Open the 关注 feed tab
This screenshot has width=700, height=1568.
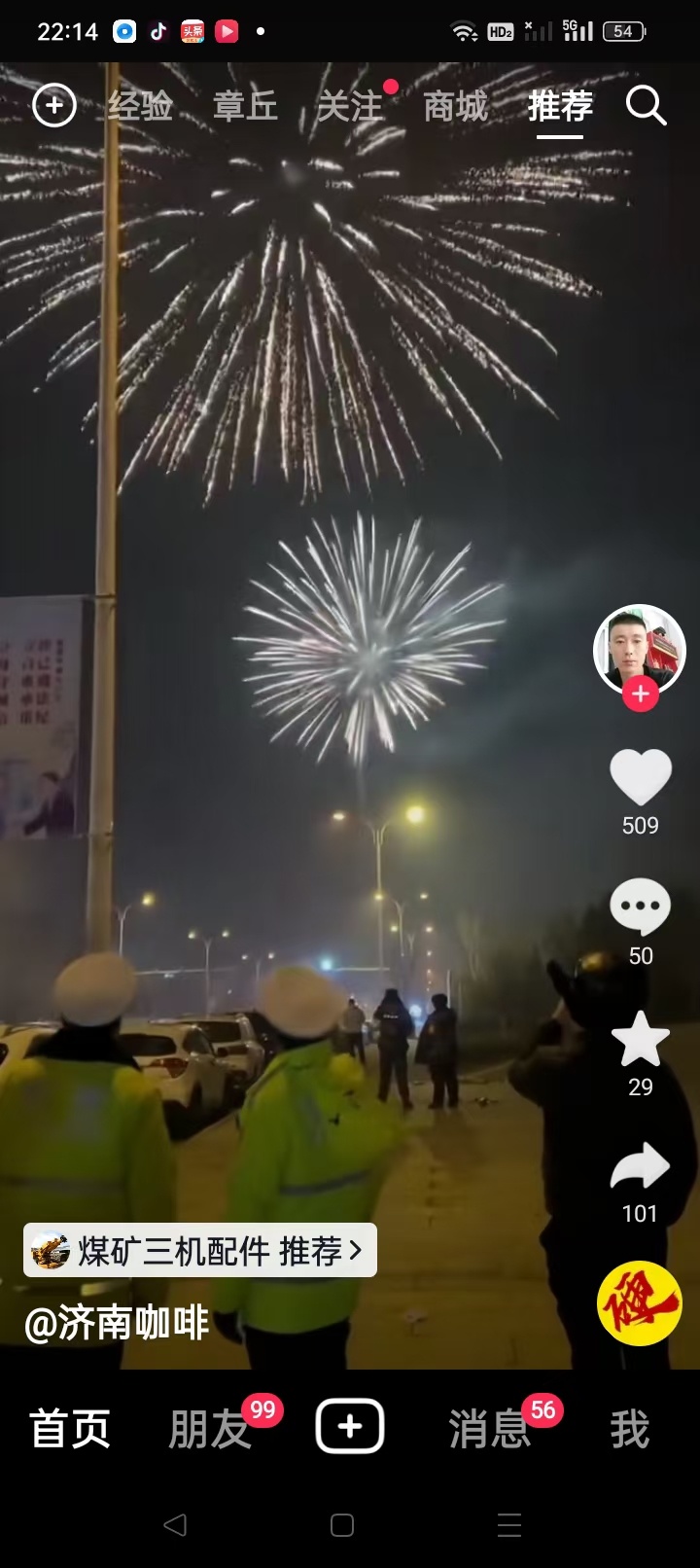pyautogui.click(x=350, y=105)
